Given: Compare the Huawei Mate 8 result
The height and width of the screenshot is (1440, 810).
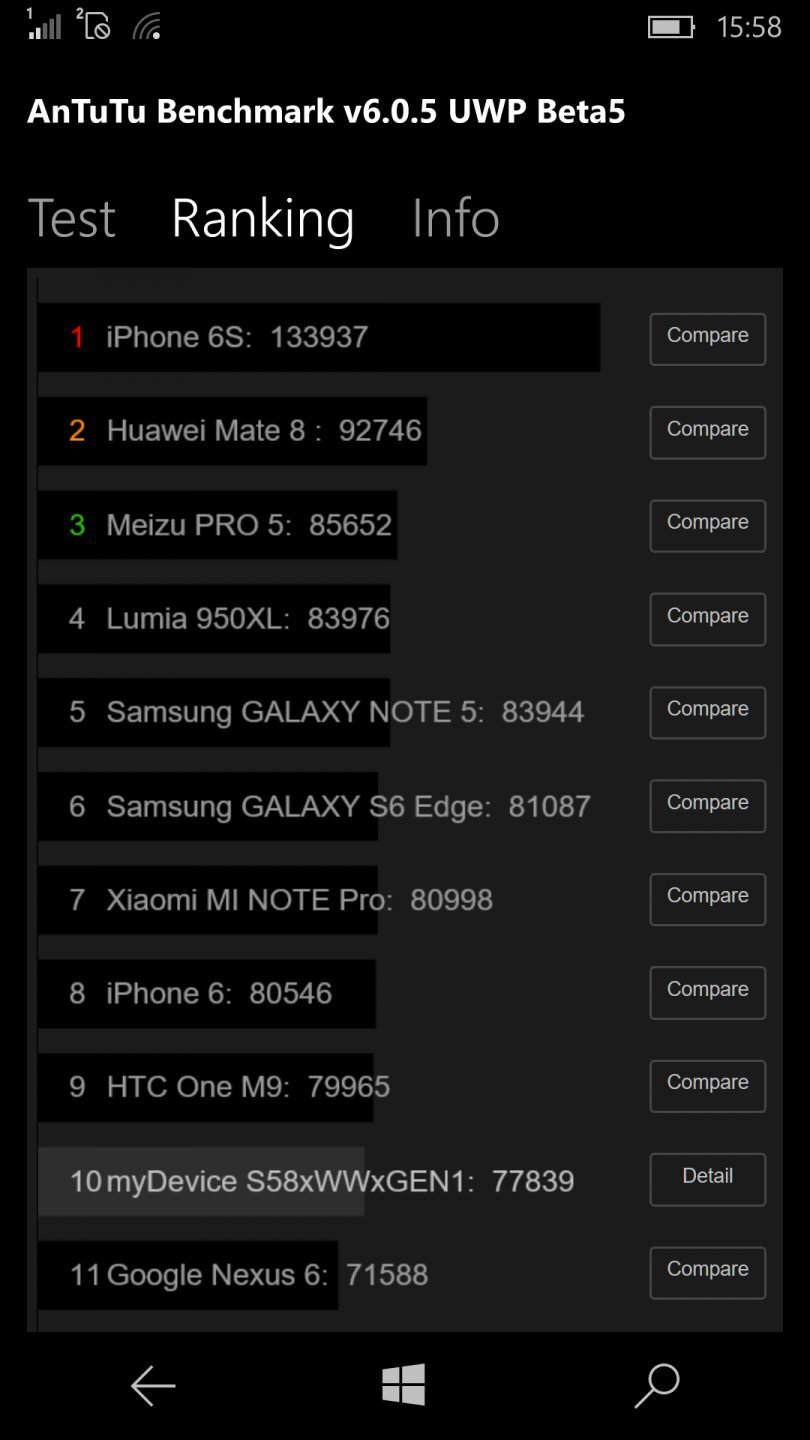Looking at the screenshot, I should 707,432.
